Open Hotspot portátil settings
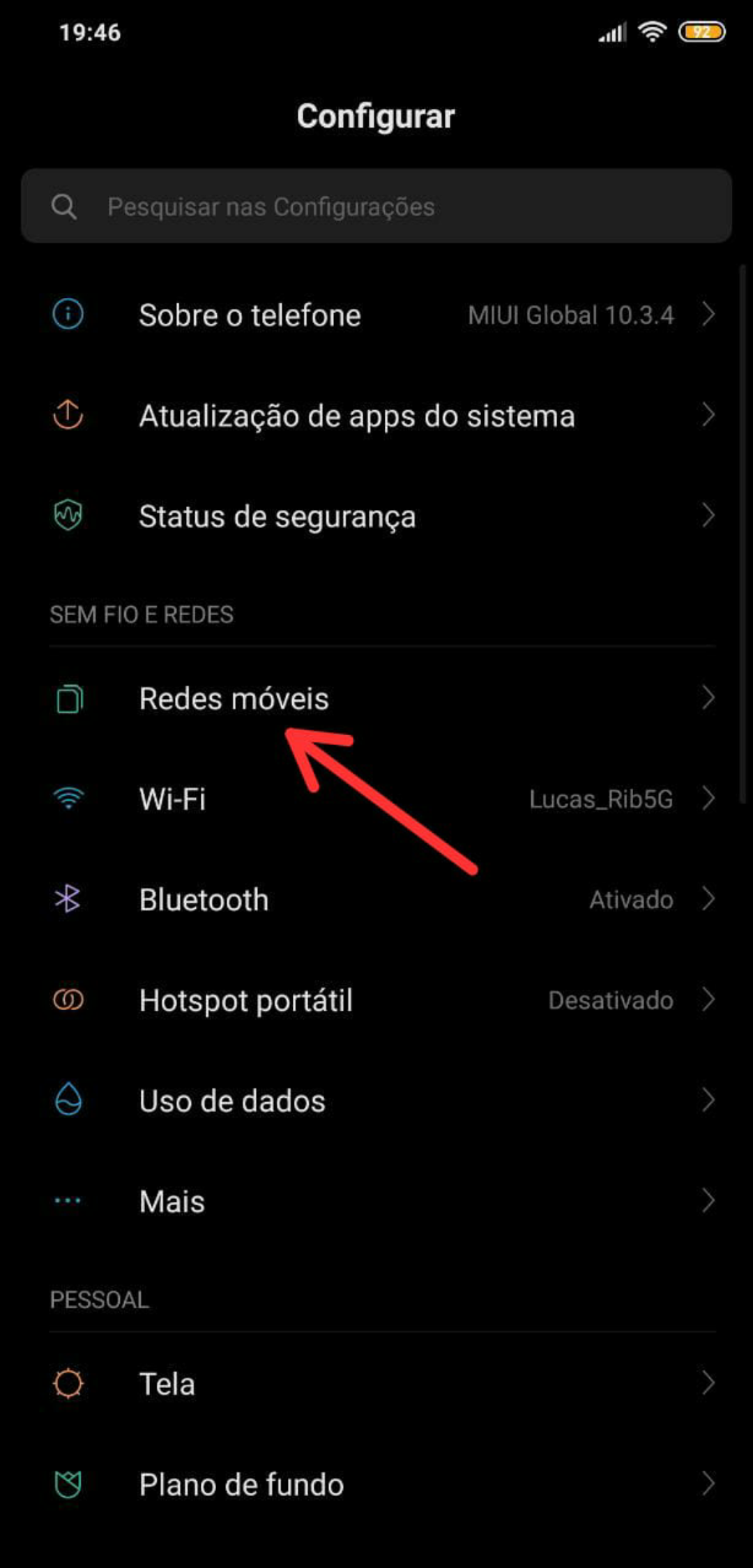The image size is (753, 1568). (x=376, y=1000)
